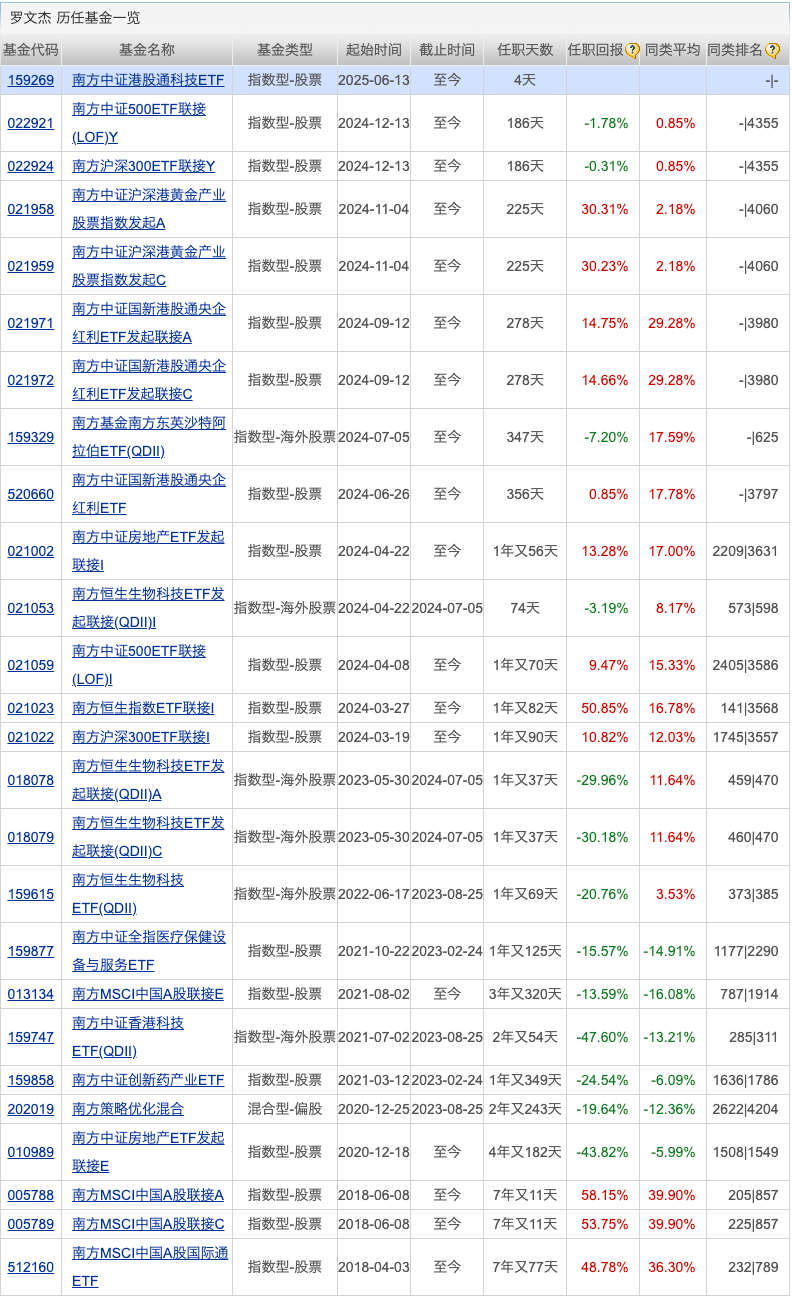This screenshot has height=1296, width=792.
Task: Open fund code 010989 link
Action: [x=31, y=1152]
